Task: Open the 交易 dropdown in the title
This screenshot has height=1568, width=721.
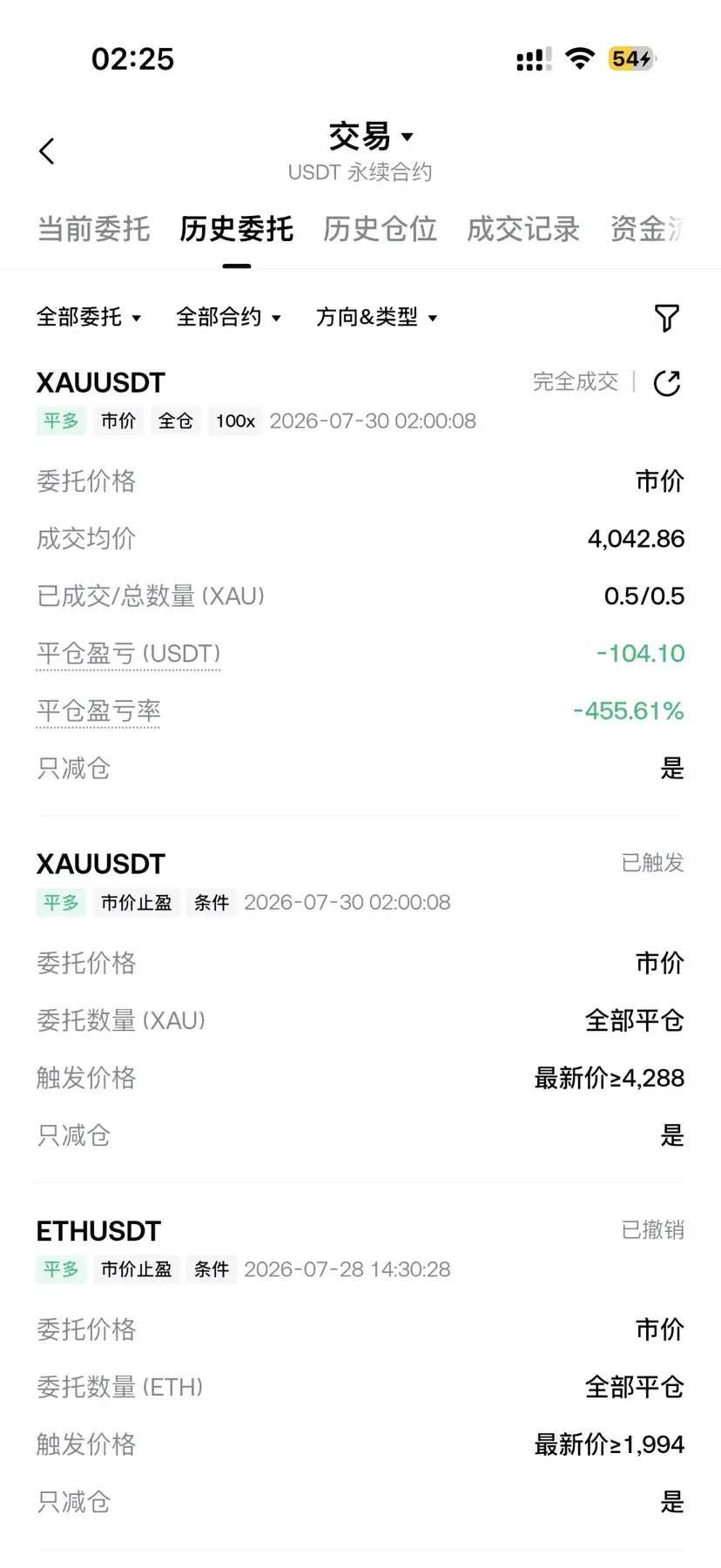Action: [x=370, y=137]
